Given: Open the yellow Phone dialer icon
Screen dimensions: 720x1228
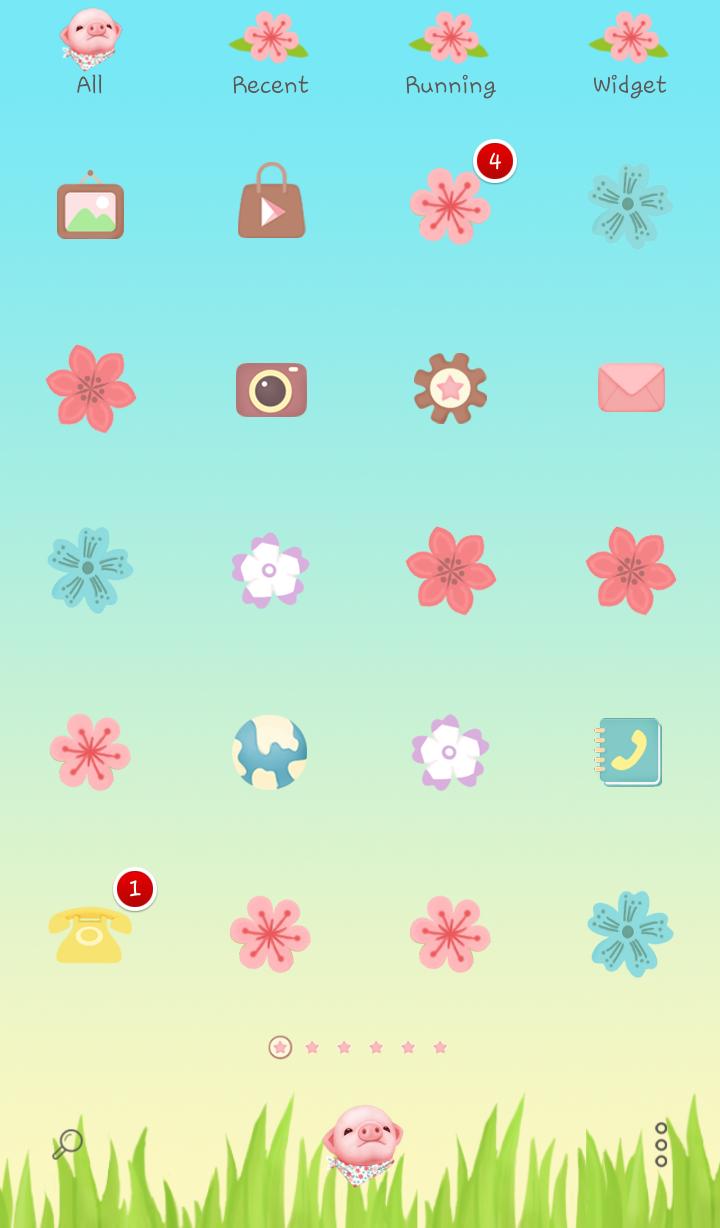Looking at the screenshot, I should point(90,933).
